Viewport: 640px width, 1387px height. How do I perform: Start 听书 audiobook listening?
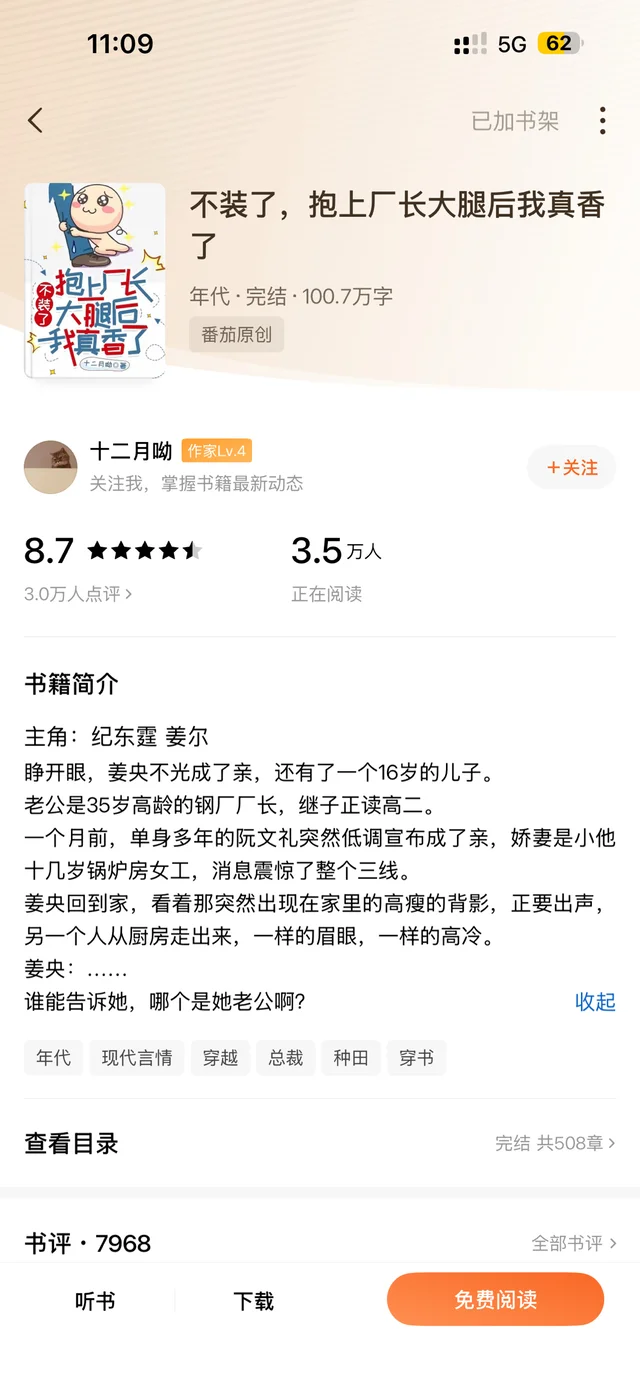point(95,1301)
